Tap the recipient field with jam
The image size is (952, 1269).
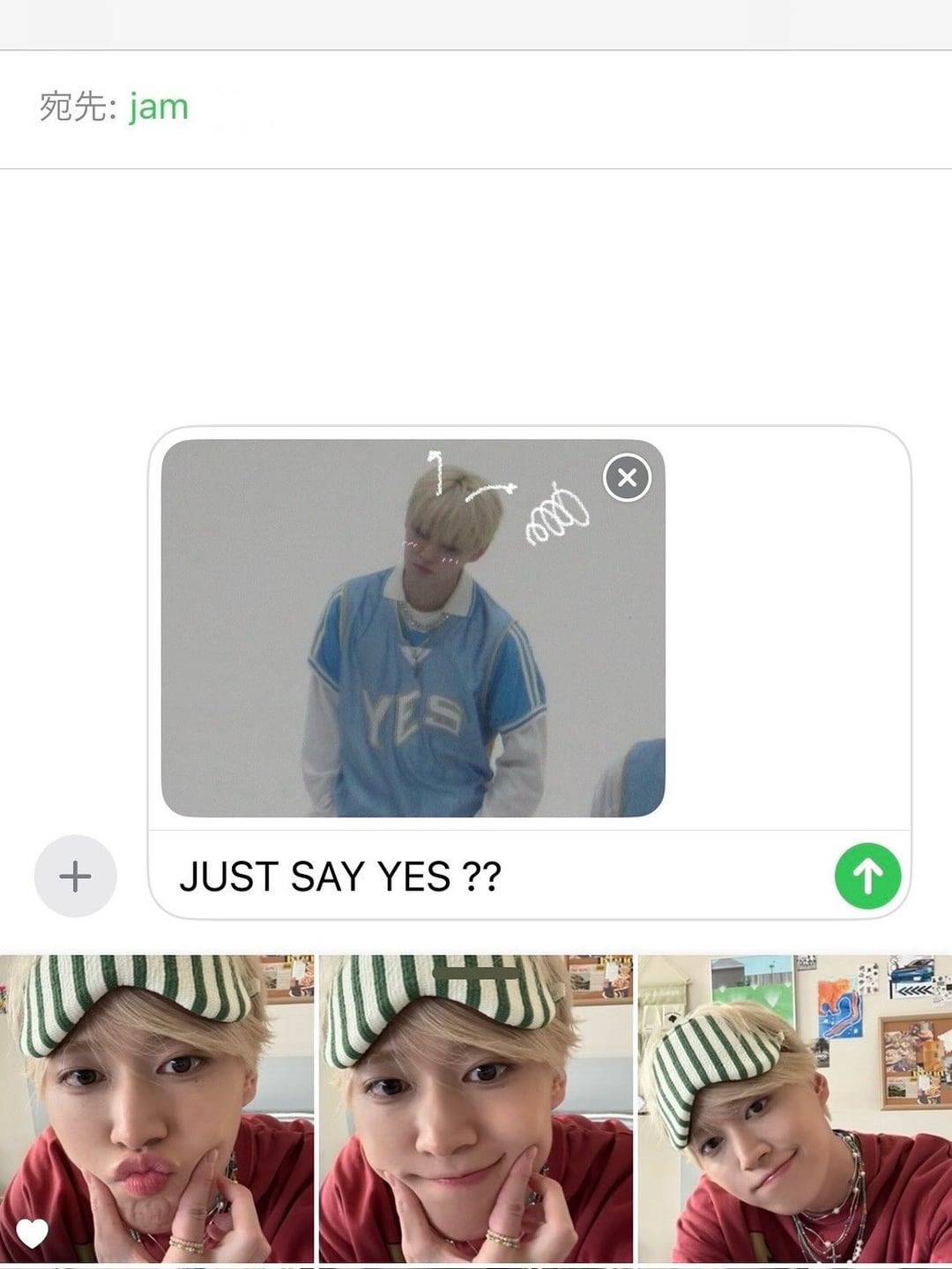coord(159,108)
